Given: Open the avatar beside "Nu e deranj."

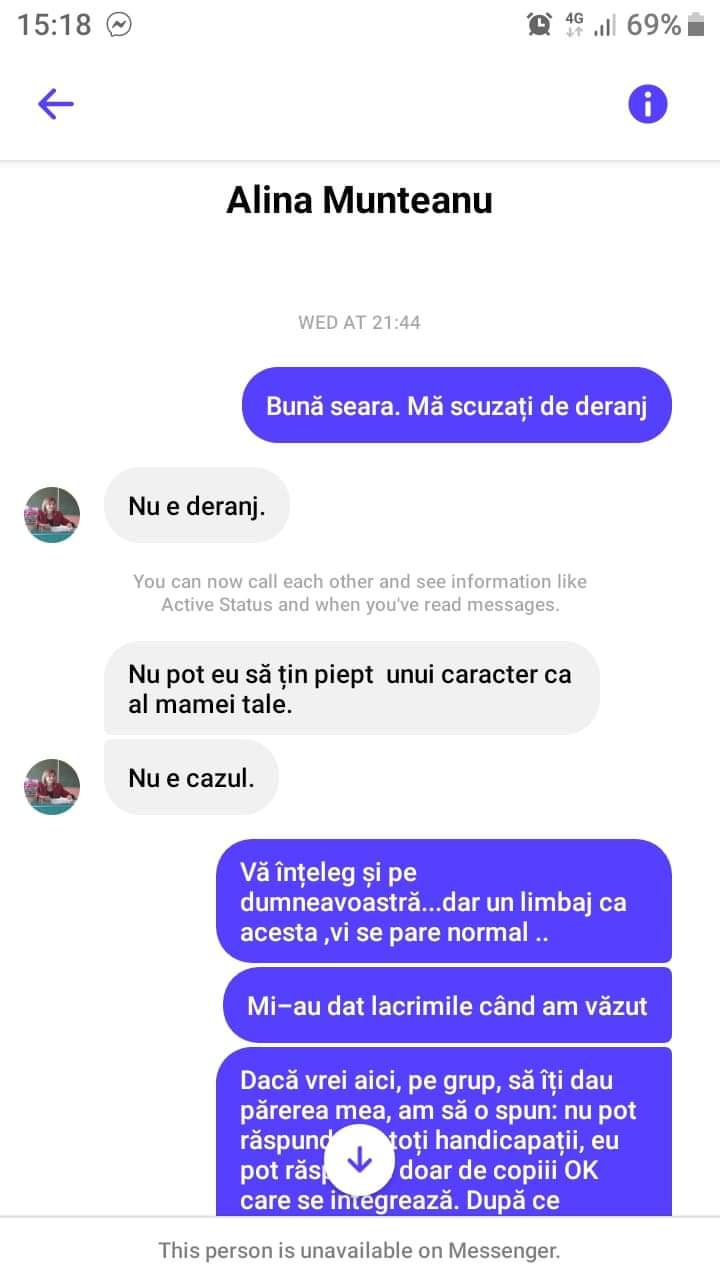Looking at the screenshot, I should point(52,515).
